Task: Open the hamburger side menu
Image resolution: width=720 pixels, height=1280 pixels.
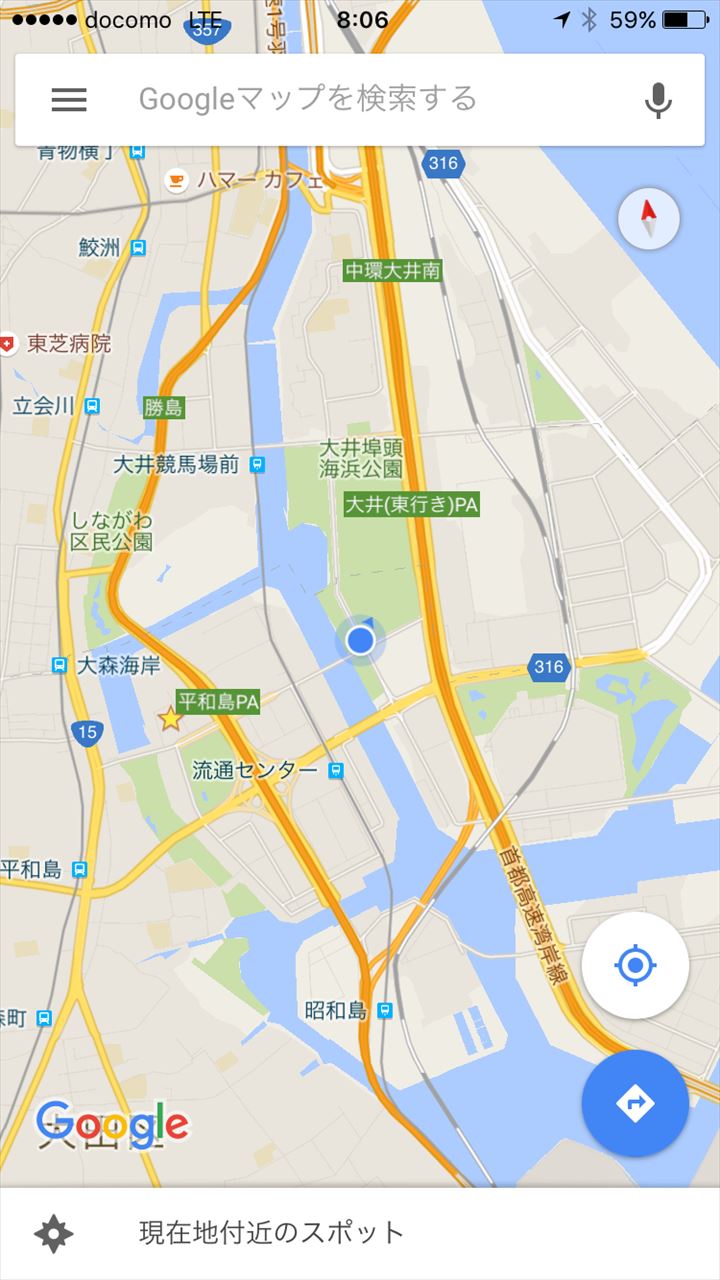Action: point(69,99)
